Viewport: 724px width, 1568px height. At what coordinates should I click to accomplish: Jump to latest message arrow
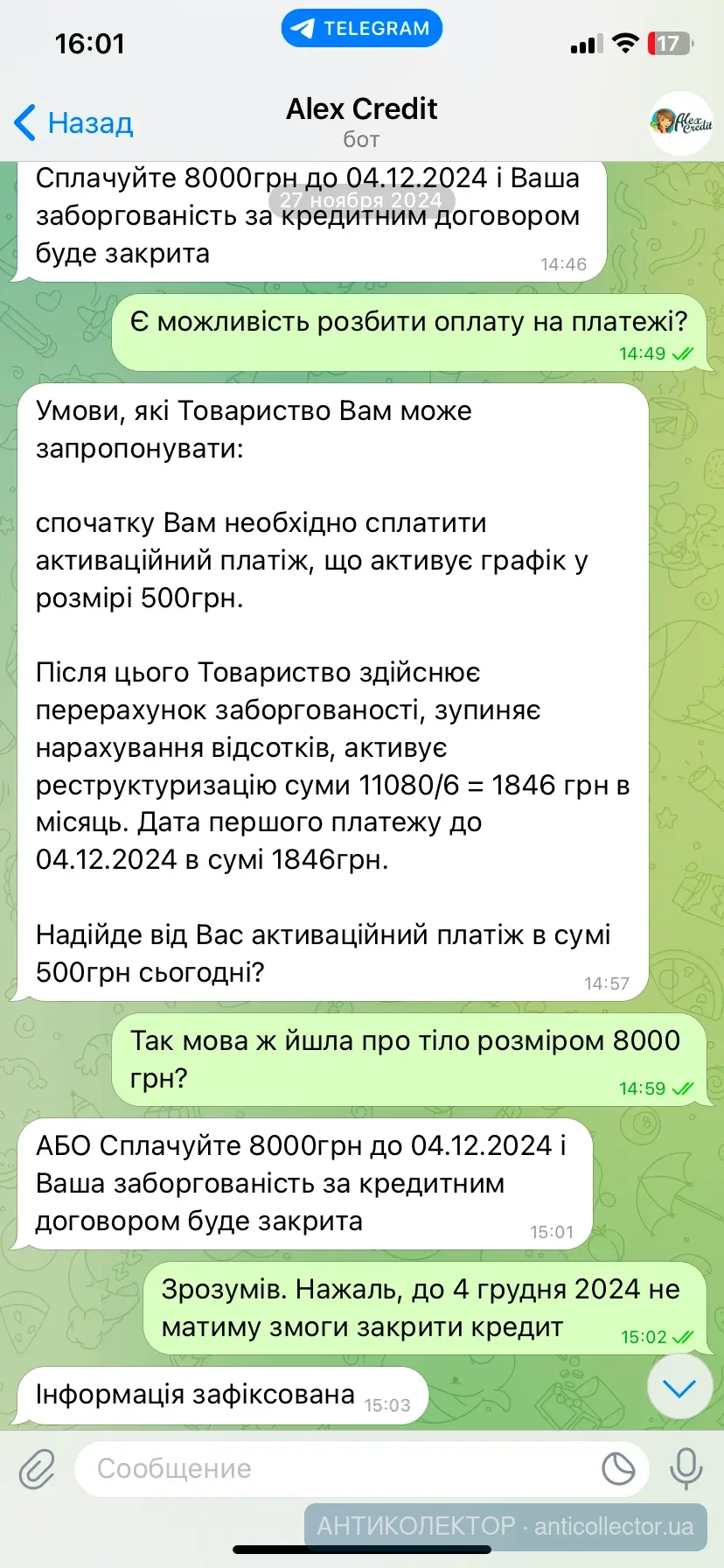tap(679, 1388)
